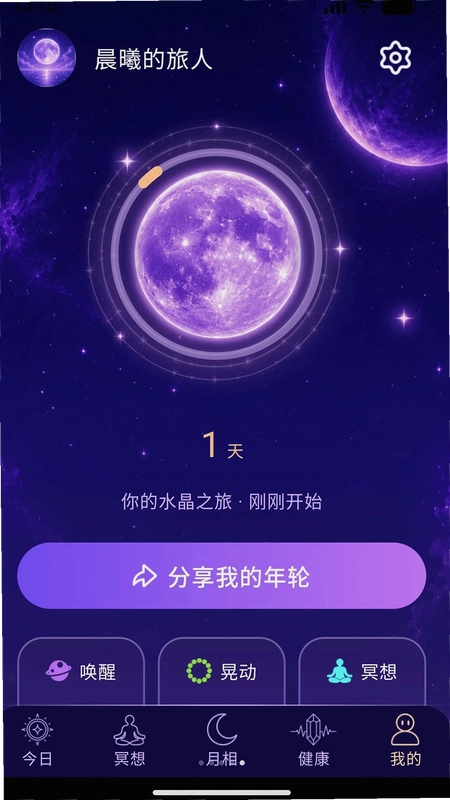
Task: Tap the moon profile avatar
Action: pos(46,57)
